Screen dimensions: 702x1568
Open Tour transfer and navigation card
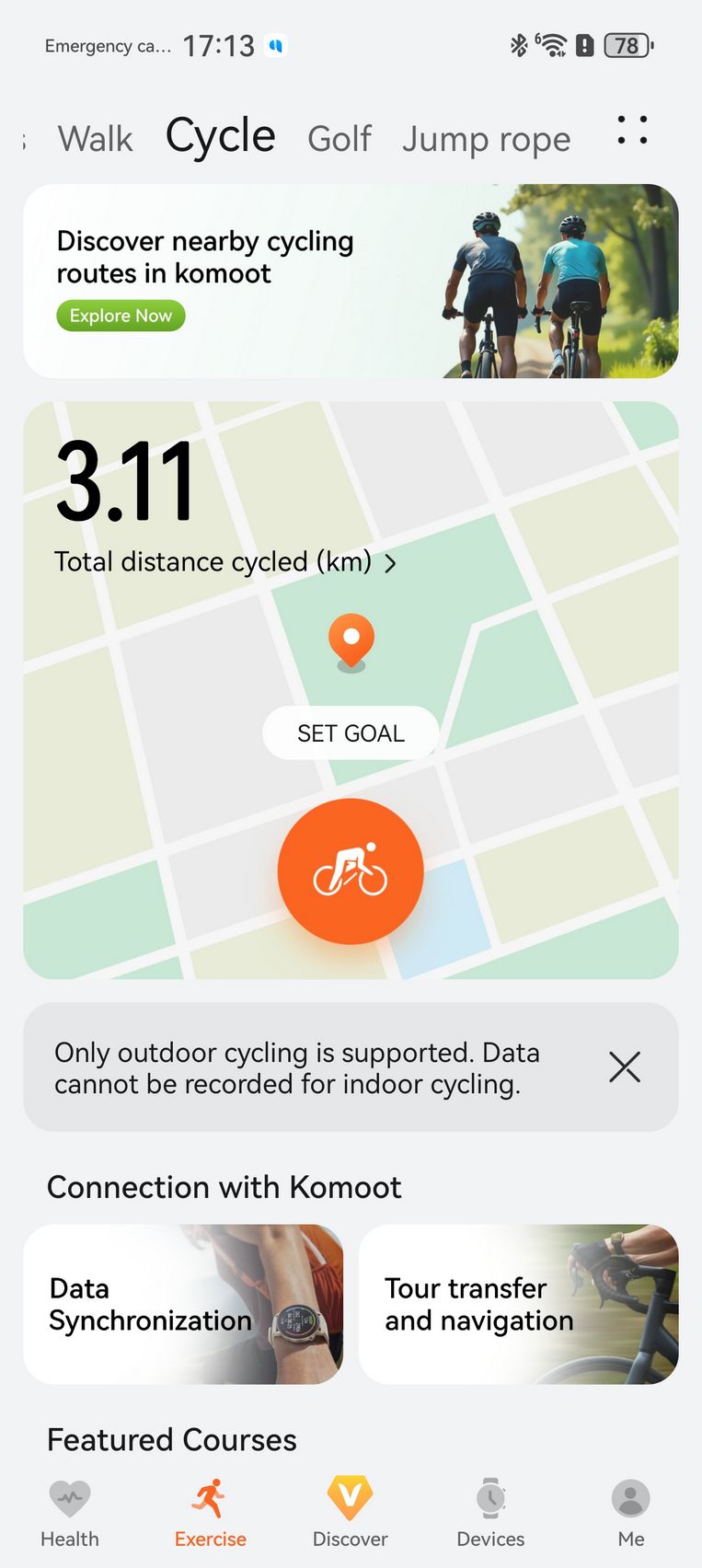point(518,1304)
